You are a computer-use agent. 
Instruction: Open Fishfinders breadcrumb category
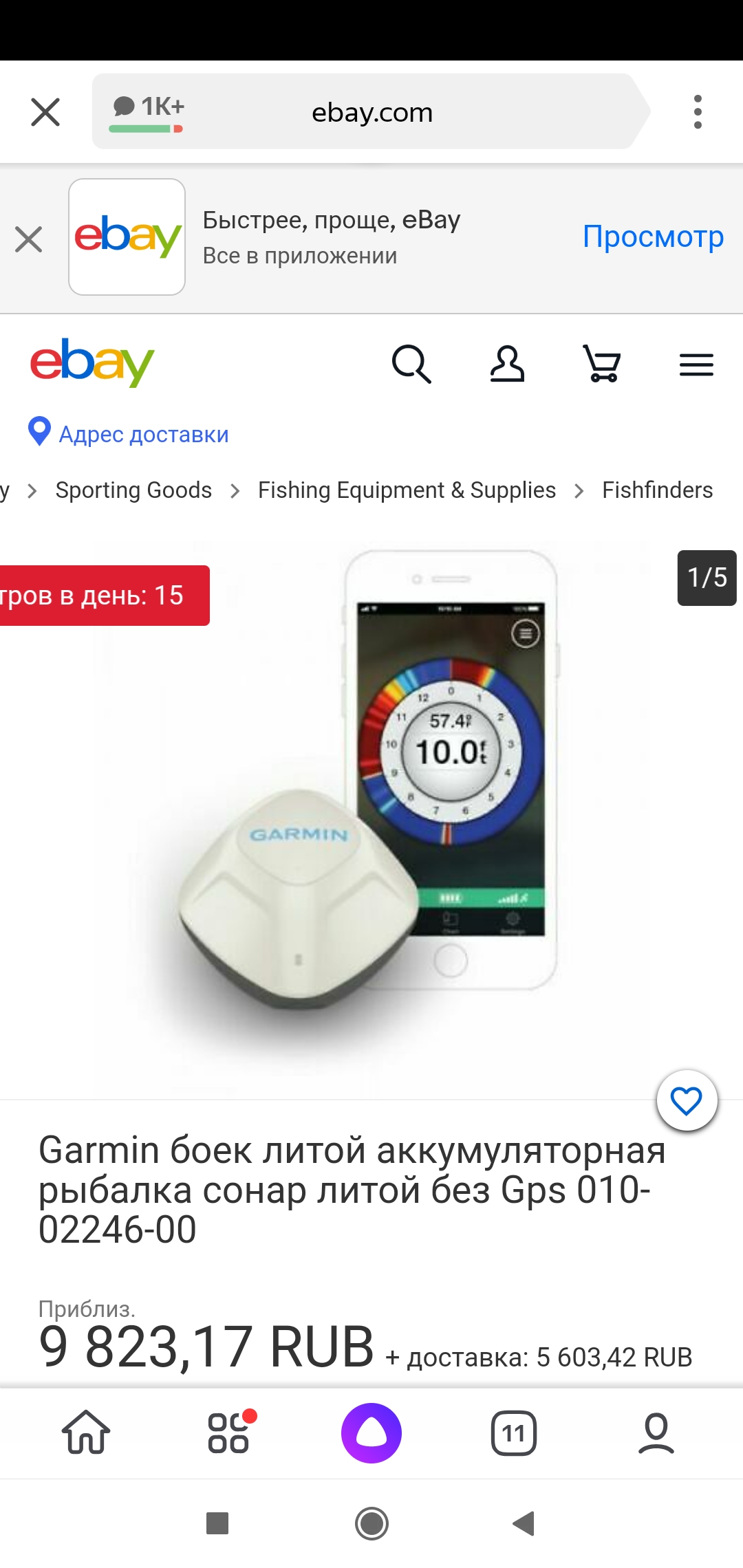[657, 490]
